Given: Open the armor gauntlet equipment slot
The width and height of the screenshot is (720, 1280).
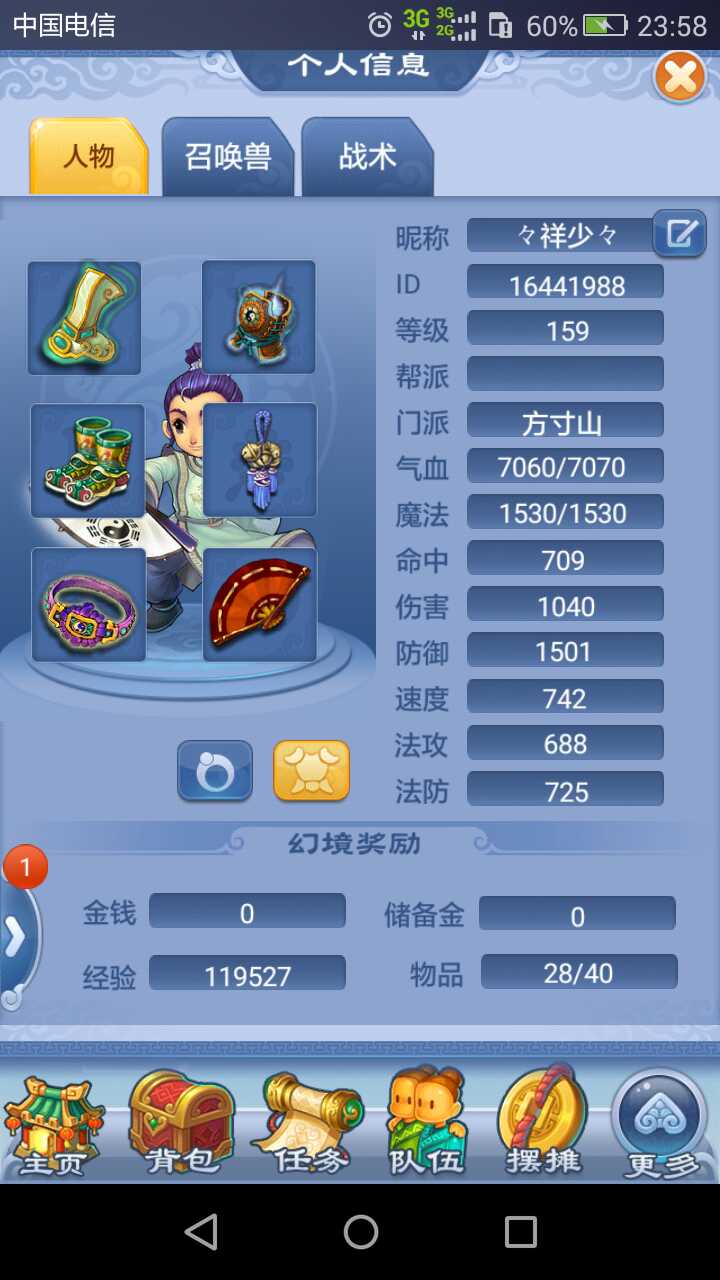Looking at the screenshot, I should point(259,317).
